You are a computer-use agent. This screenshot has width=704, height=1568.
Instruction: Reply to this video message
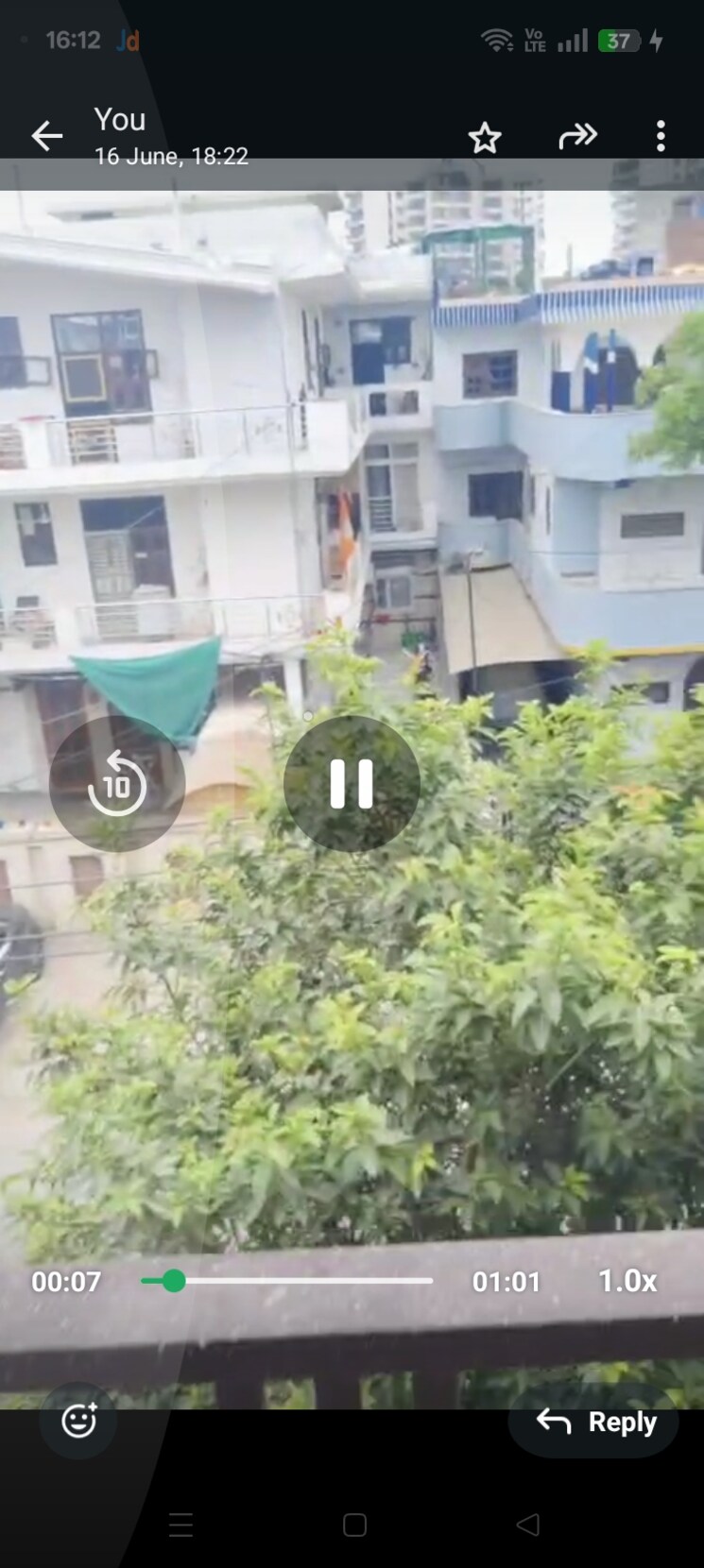pyautogui.click(x=595, y=1422)
